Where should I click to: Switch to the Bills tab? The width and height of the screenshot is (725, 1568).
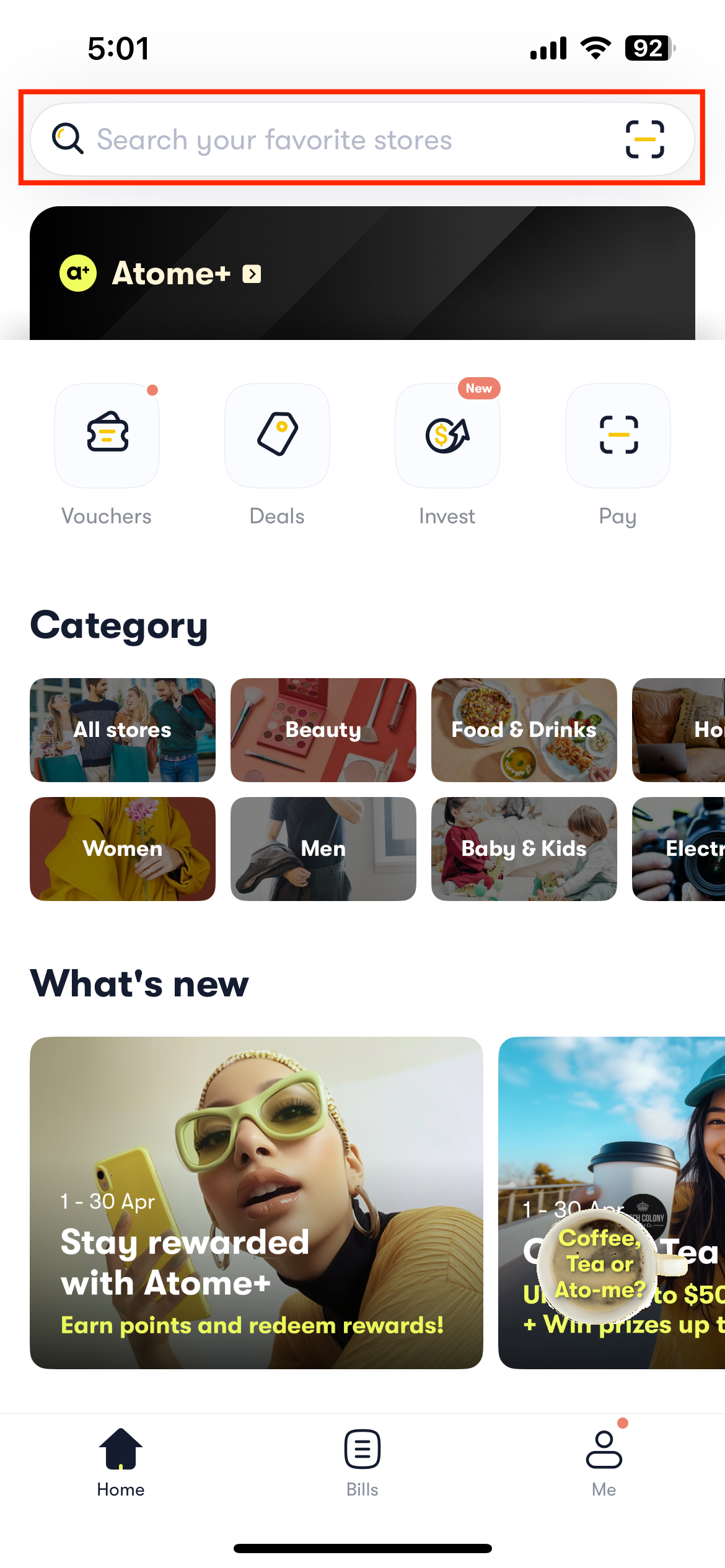[362, 1463]
